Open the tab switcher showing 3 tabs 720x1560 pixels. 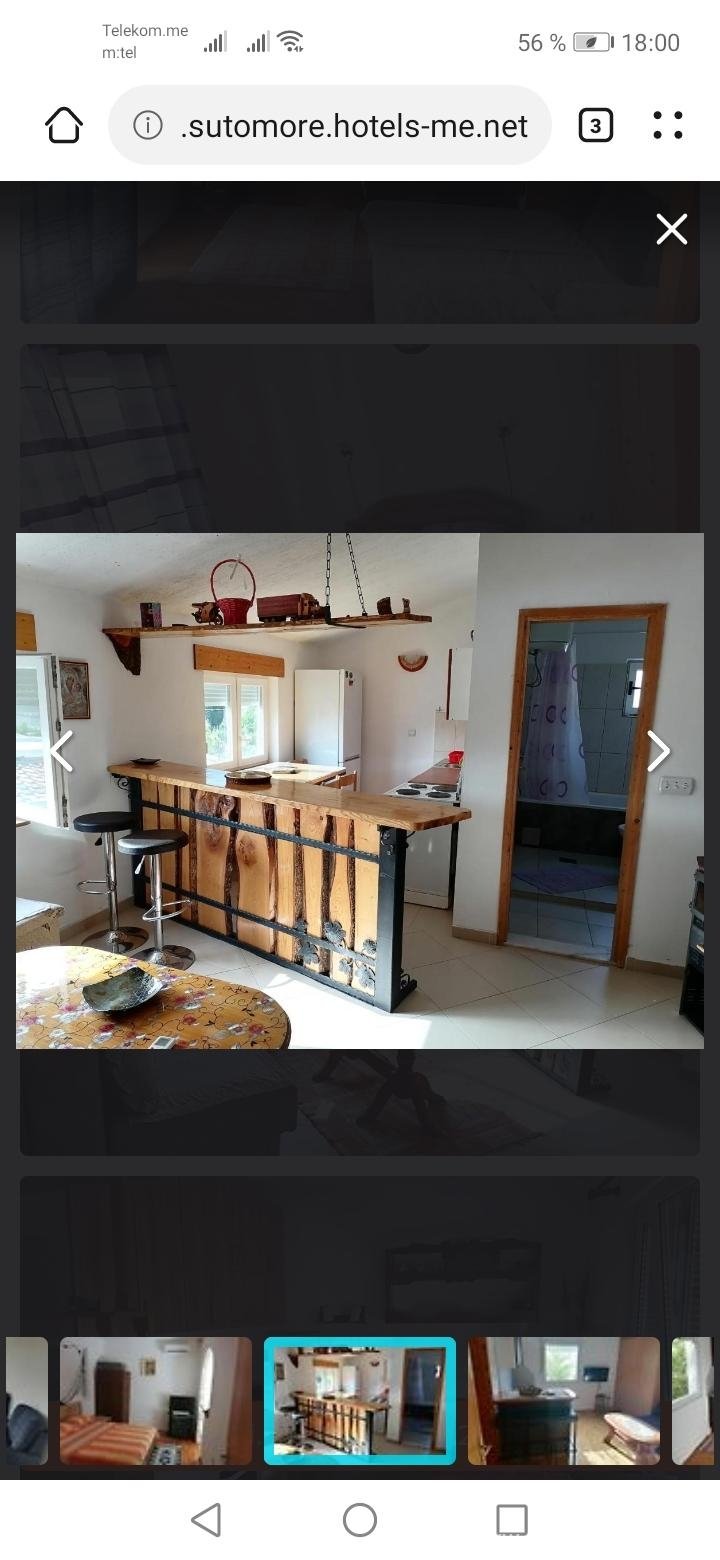pos(596,125)
